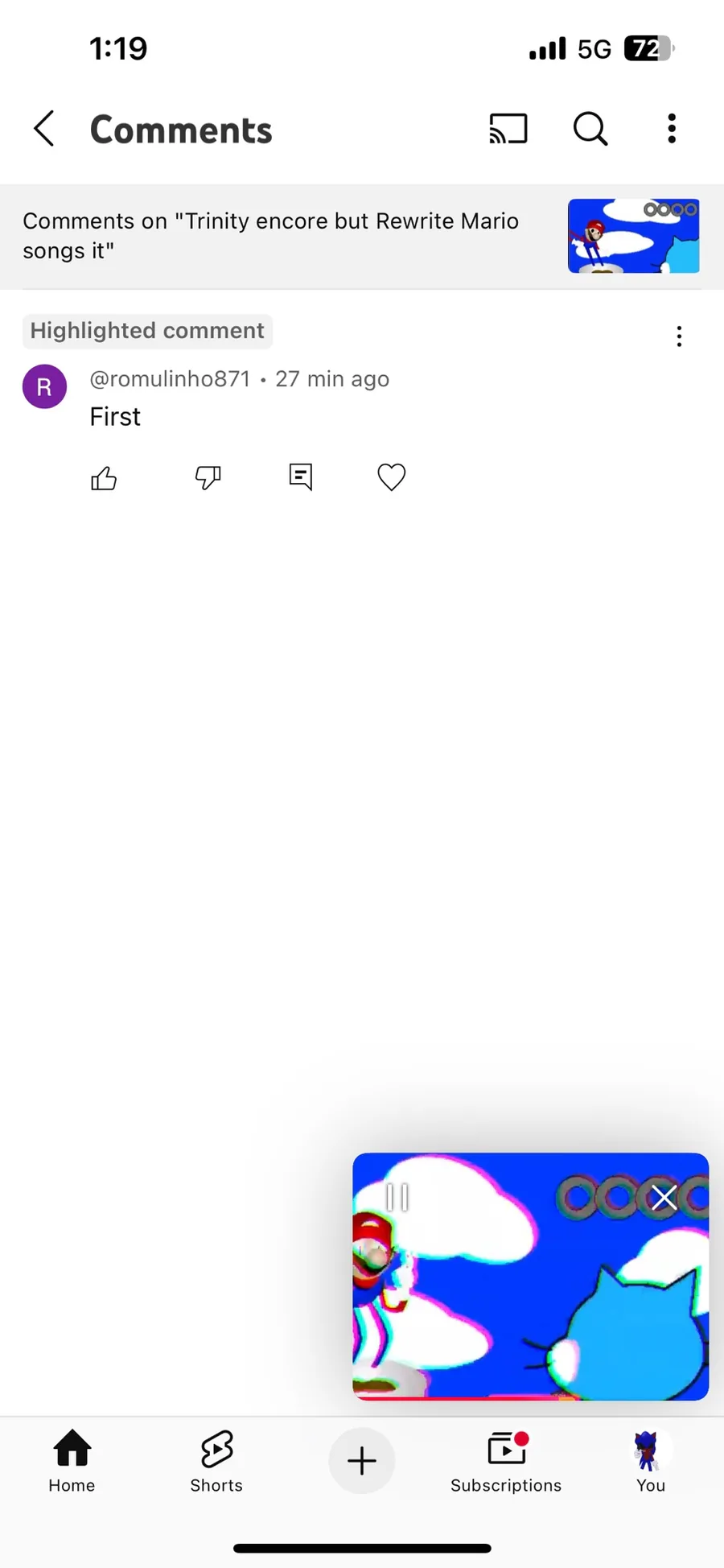Open search from the top bar
This screenshot has height=1568, width=724.
[590, 129]
